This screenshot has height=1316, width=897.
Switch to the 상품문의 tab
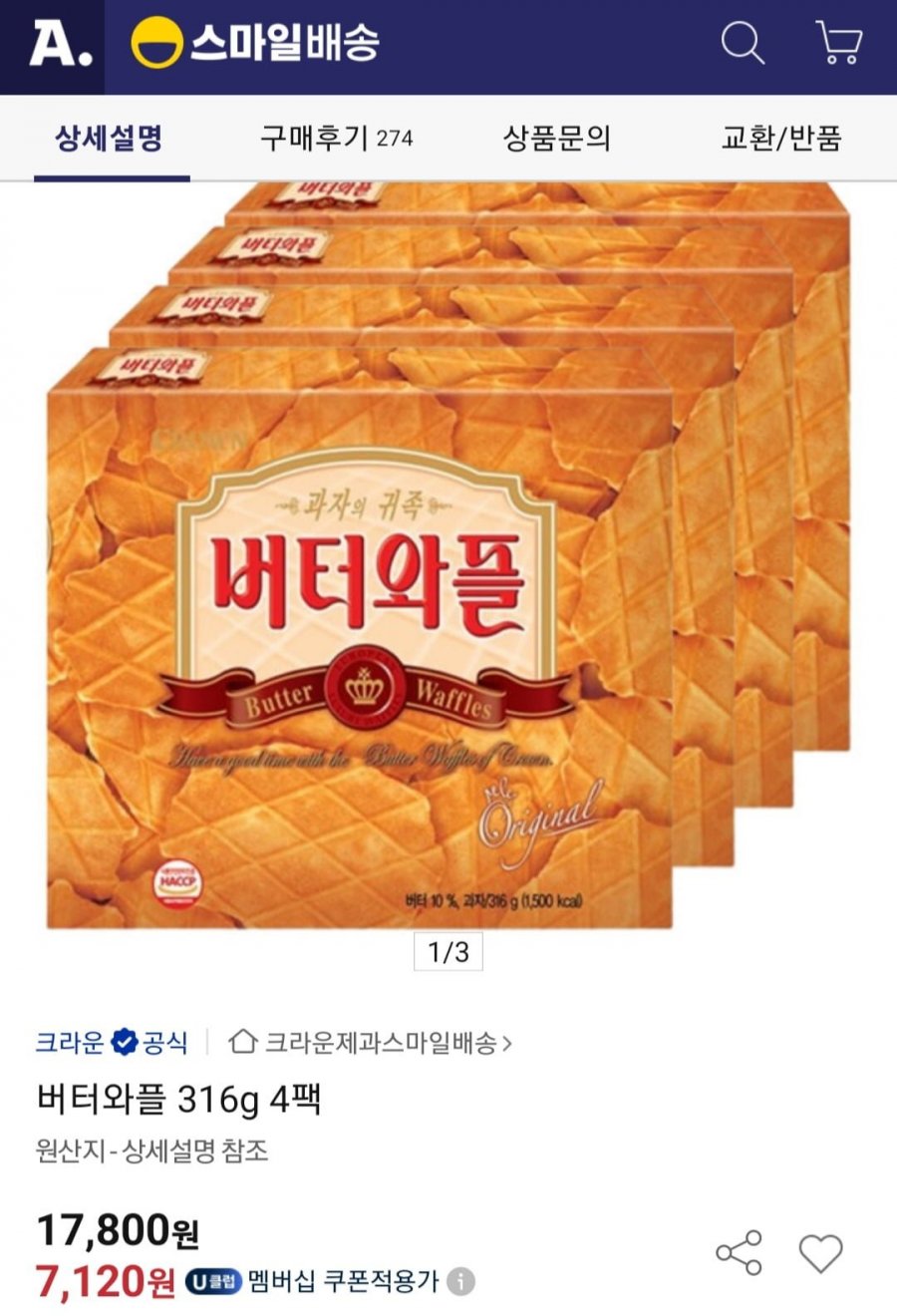pyautogui.click(x=556, y=138)
